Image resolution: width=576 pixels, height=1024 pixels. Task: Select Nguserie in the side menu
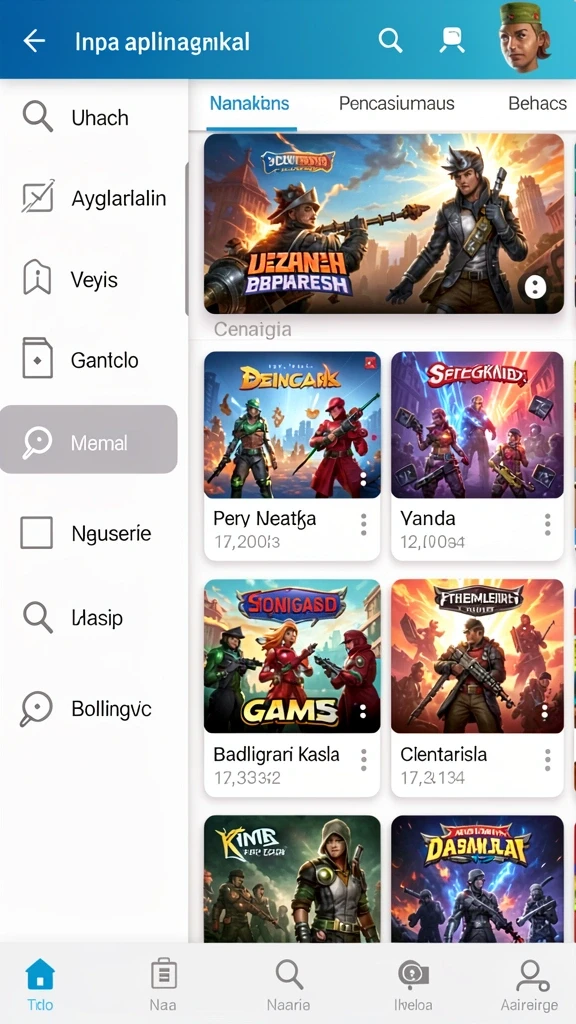click(x=88, y=533)
